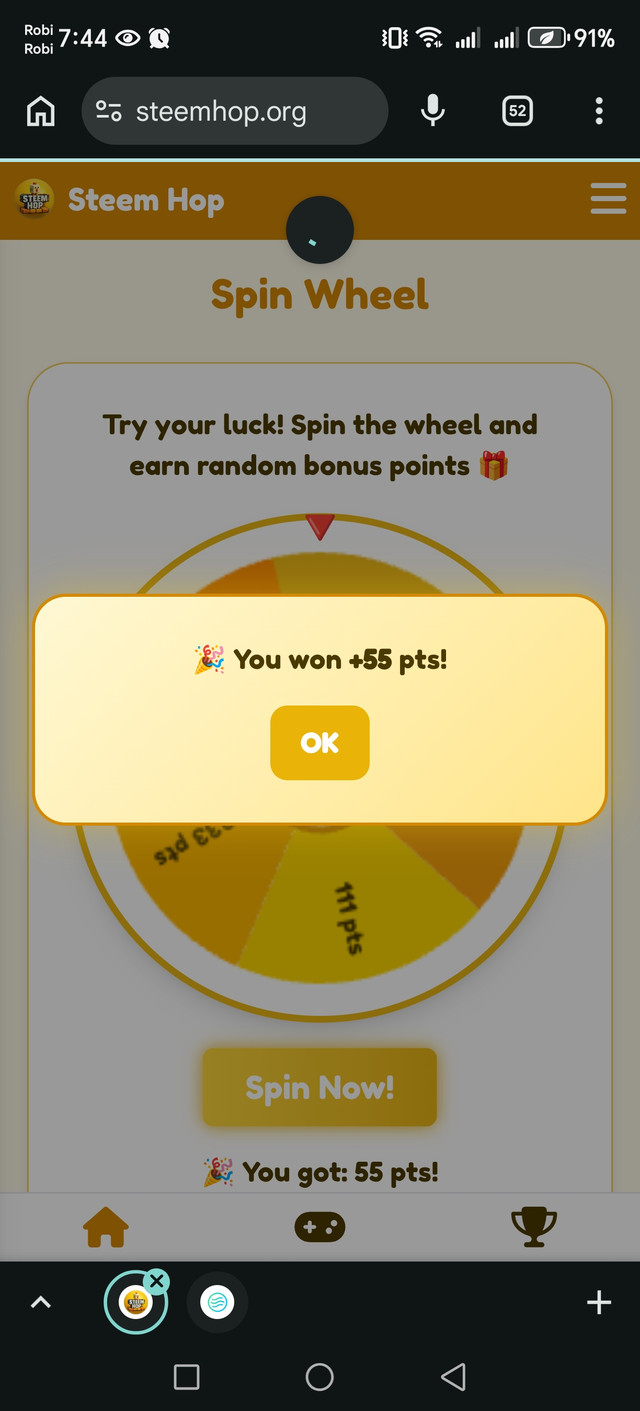Open the Steem Hop hamburger menu
This screenshot has height=1411, width=640.
pos(608,199)
